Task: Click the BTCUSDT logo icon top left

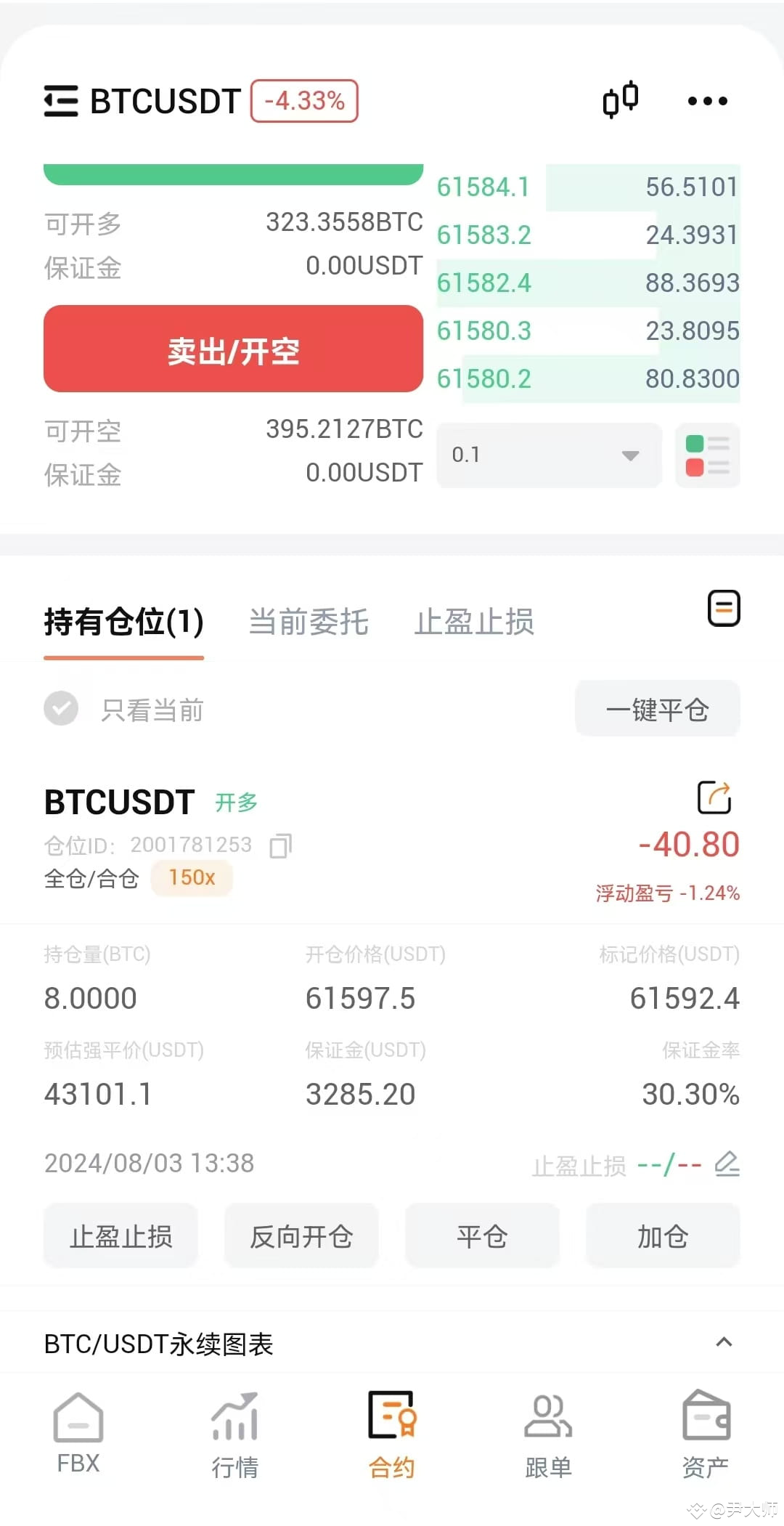Action: point(61,100)
